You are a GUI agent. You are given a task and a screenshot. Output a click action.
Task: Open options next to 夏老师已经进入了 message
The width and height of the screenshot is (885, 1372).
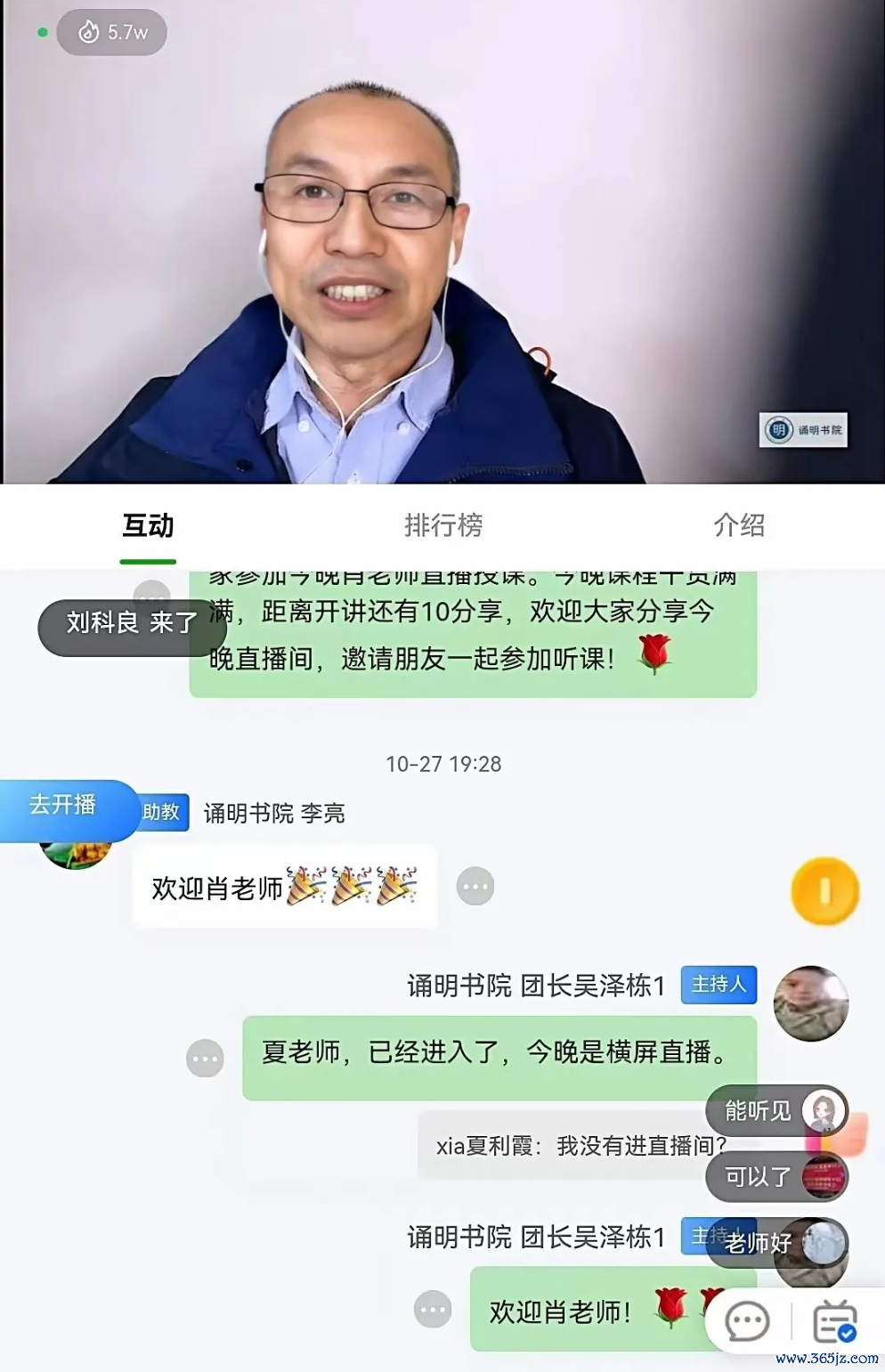[205, 1059]
